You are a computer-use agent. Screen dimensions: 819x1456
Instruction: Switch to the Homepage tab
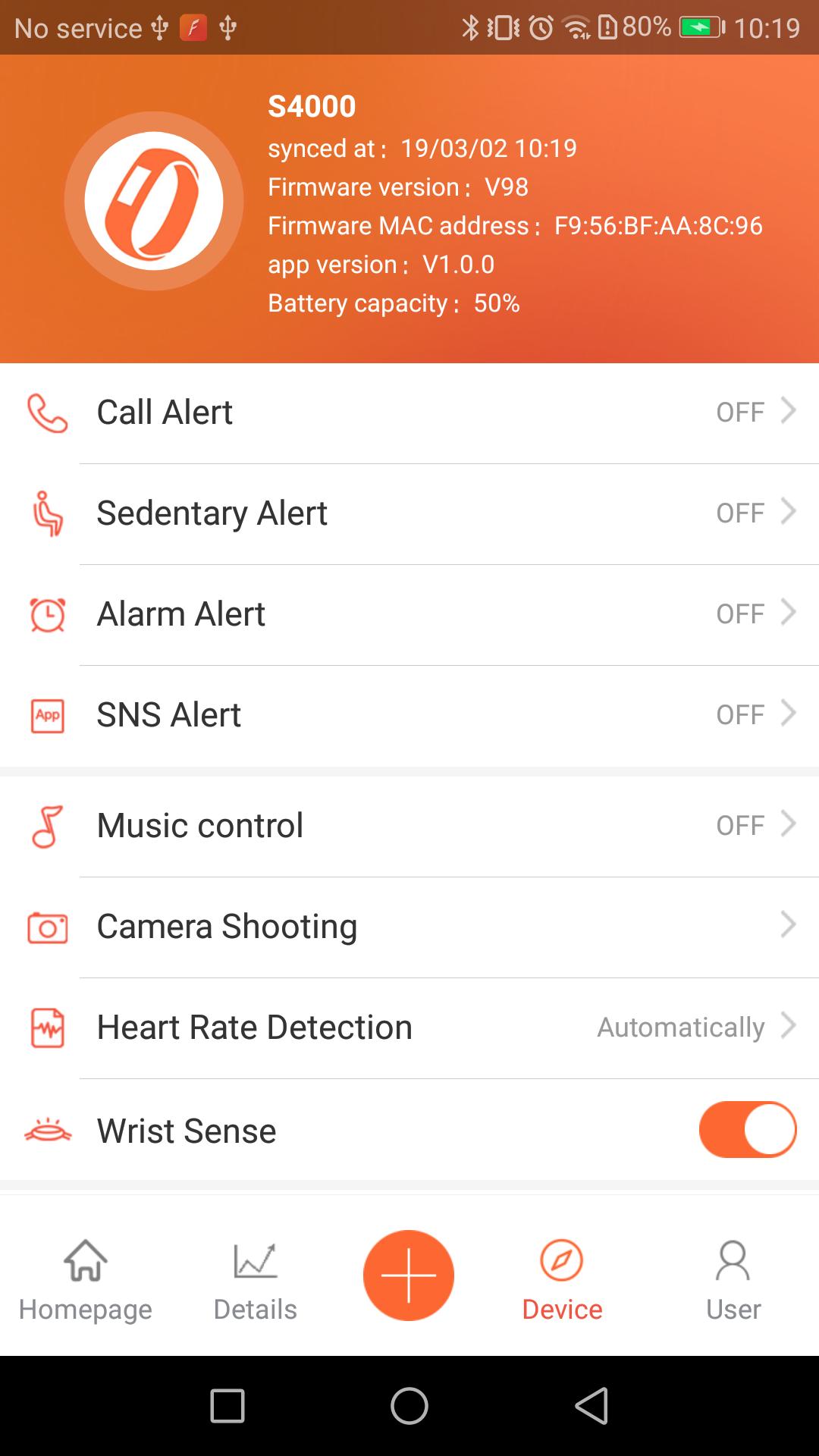(x=86, y=1281)
